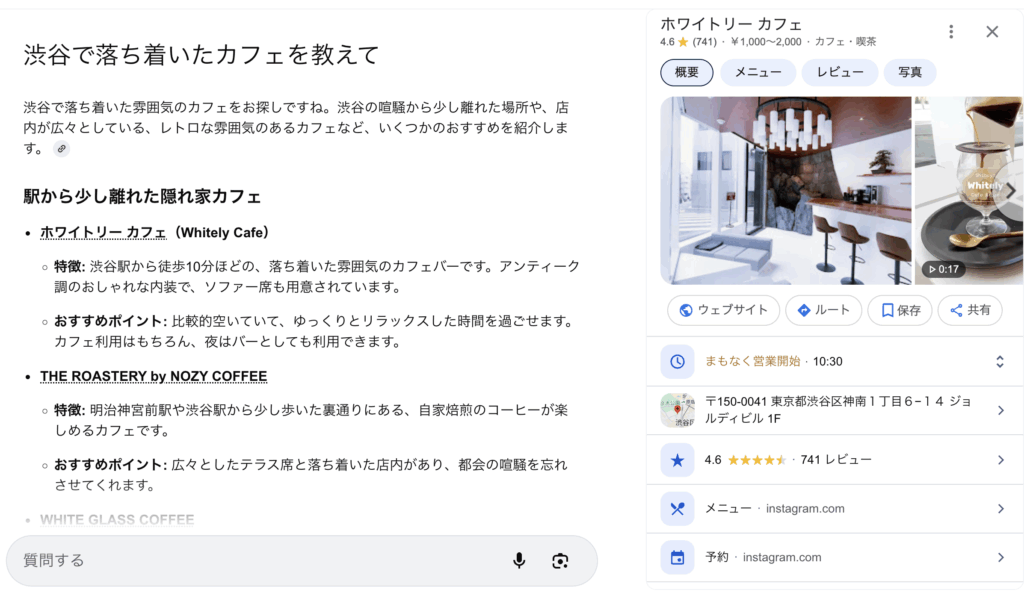Open THE ROASTERY by NOZY COFFEE link
The width and height of the screenshot is (1024, 613).
point(153,376)
